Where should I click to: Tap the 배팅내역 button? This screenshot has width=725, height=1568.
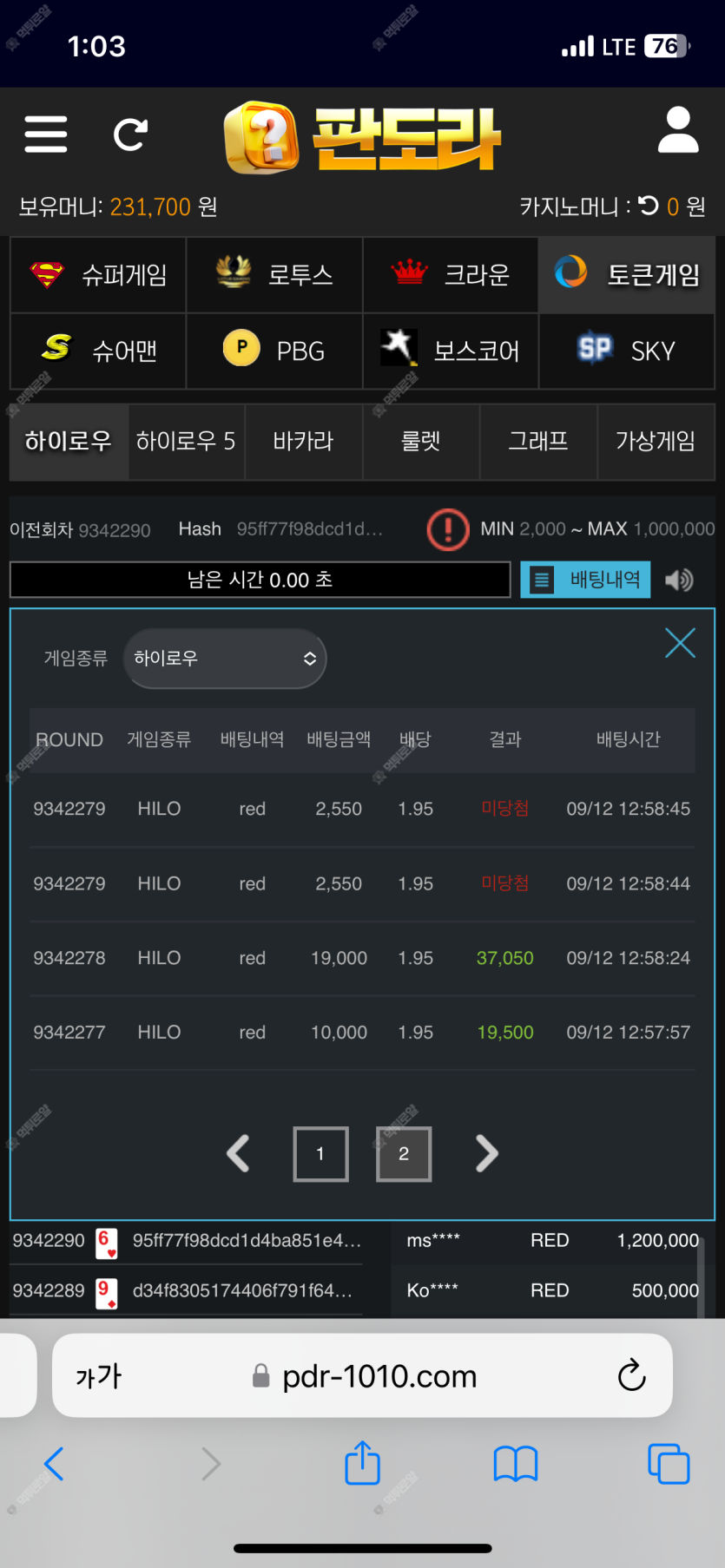pyautogui.click(x=585, y=580)
